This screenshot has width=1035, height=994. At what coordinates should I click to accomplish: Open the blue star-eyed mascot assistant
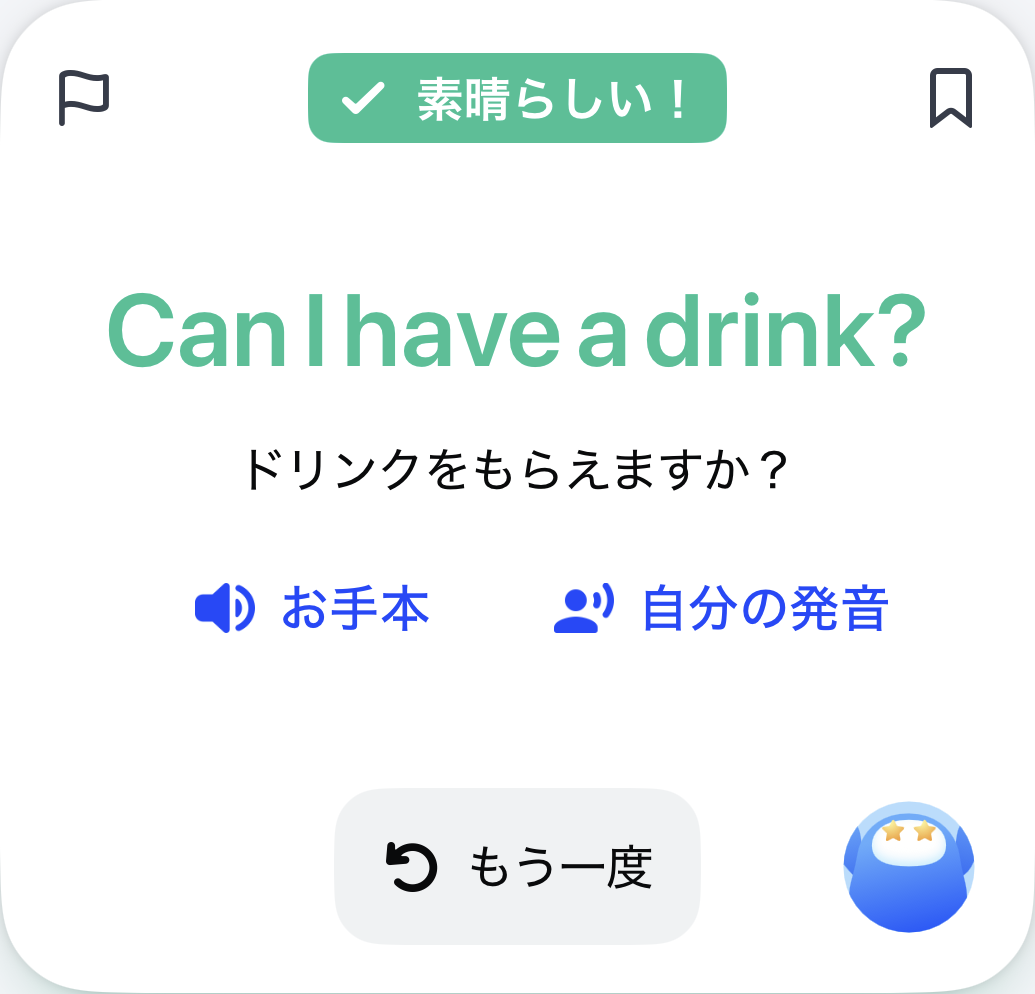pyautogui.click(x=909, y=867)
